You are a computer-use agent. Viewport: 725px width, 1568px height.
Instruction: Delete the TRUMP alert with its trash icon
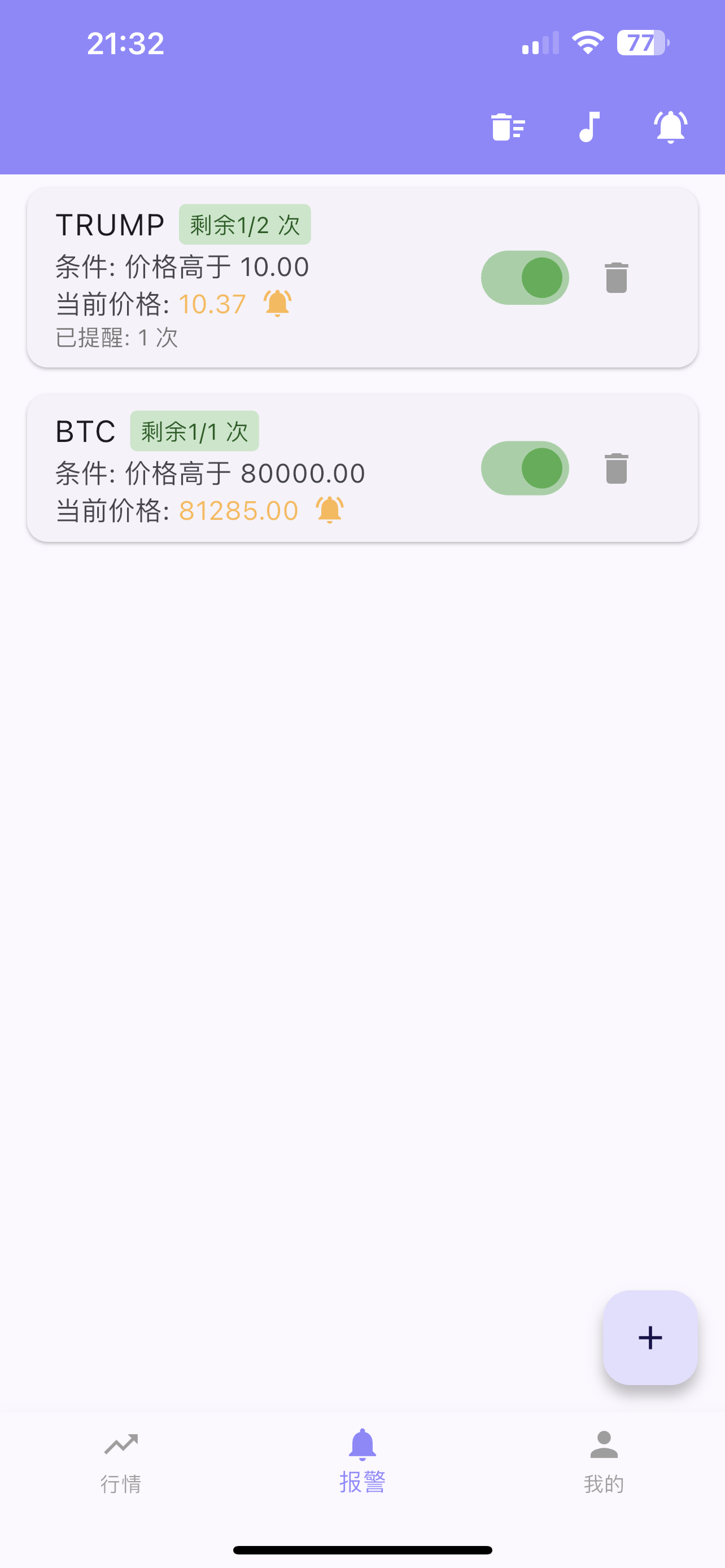pyautogui.click(x=616, y=277)
